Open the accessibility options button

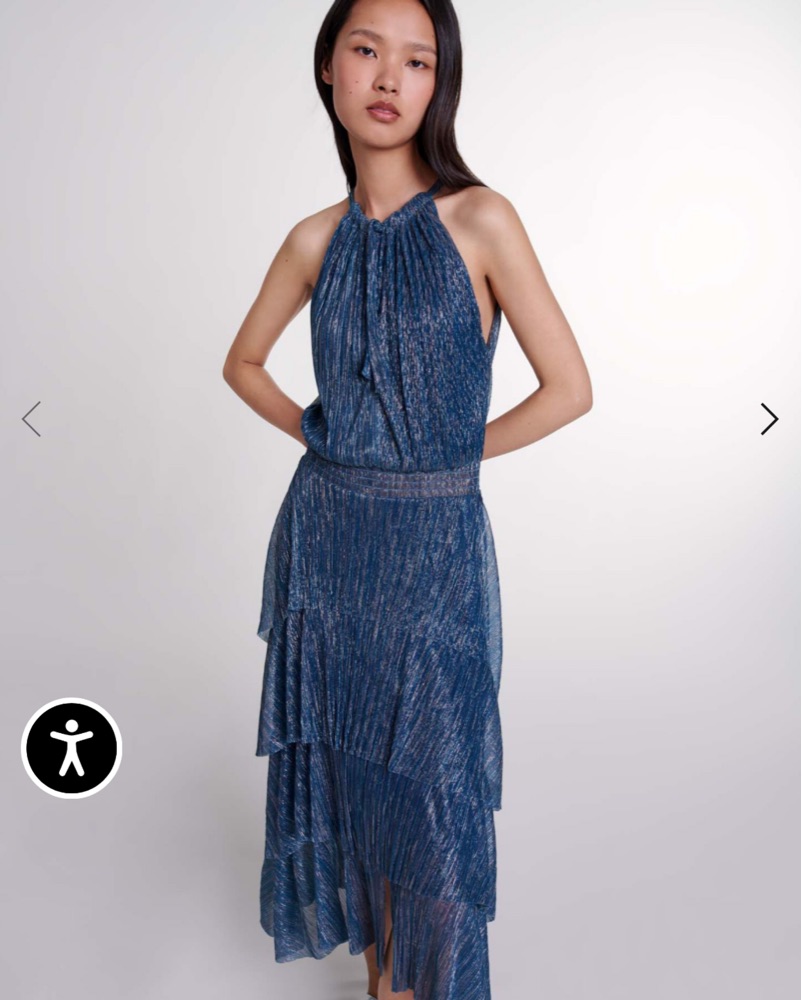(x=72, y=748)
